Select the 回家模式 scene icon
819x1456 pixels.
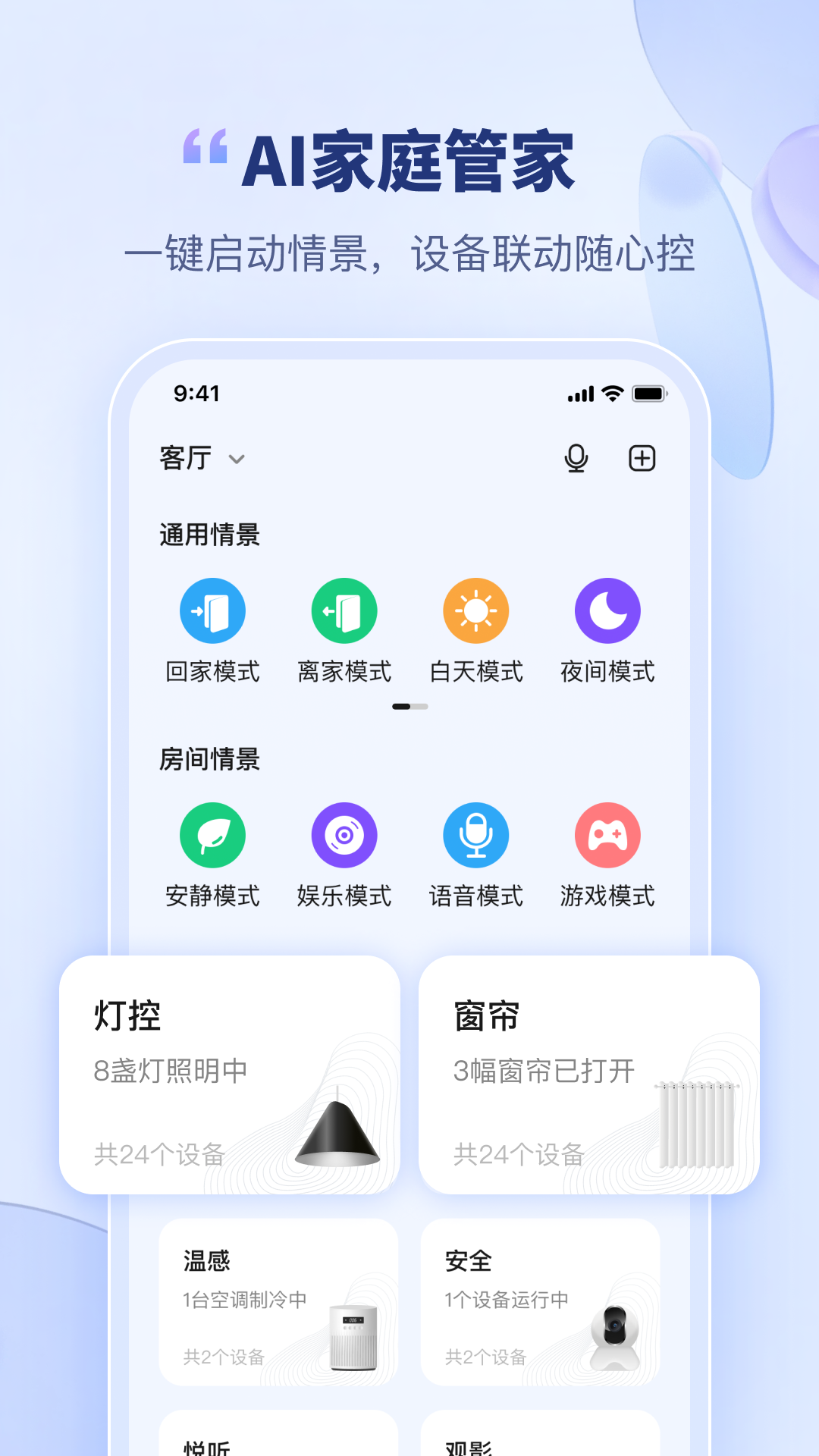tap(213, 610)
